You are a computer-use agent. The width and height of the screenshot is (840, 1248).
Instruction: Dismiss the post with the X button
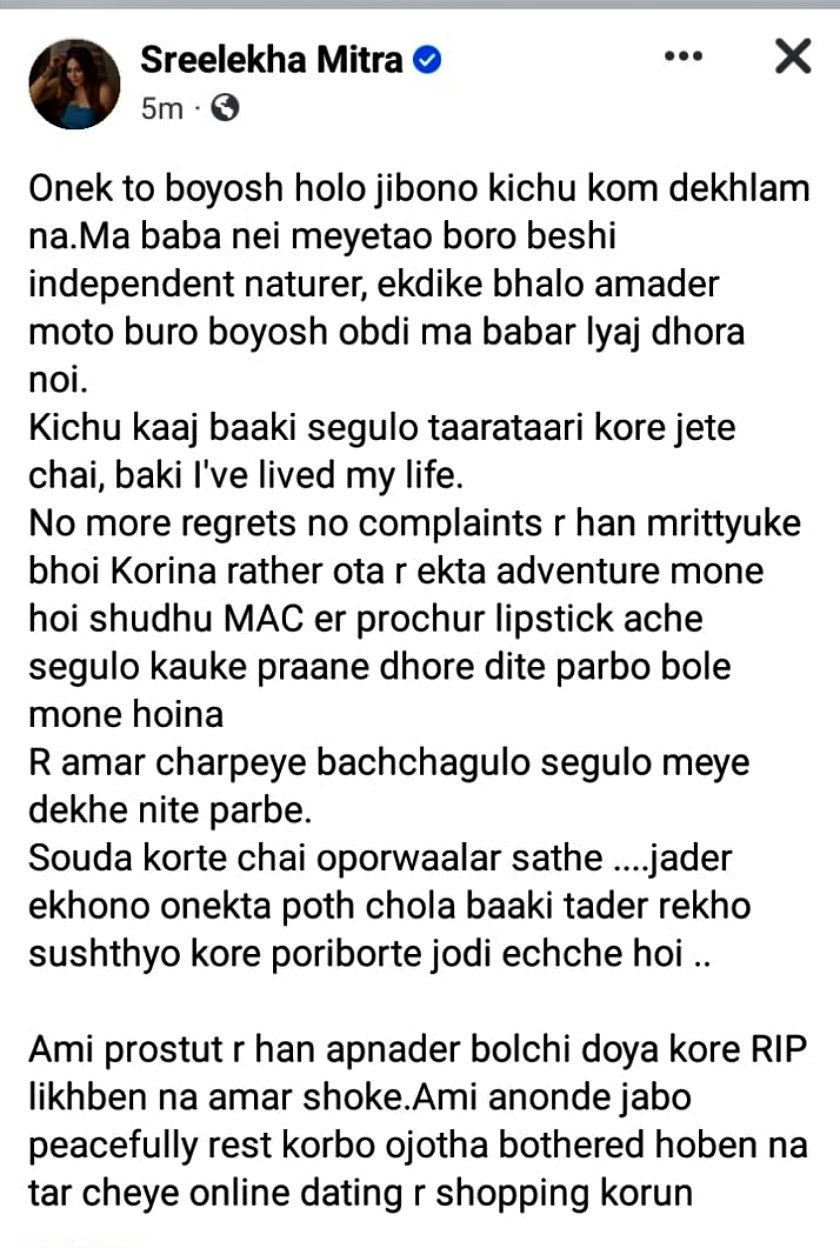(x=792, y=58)
